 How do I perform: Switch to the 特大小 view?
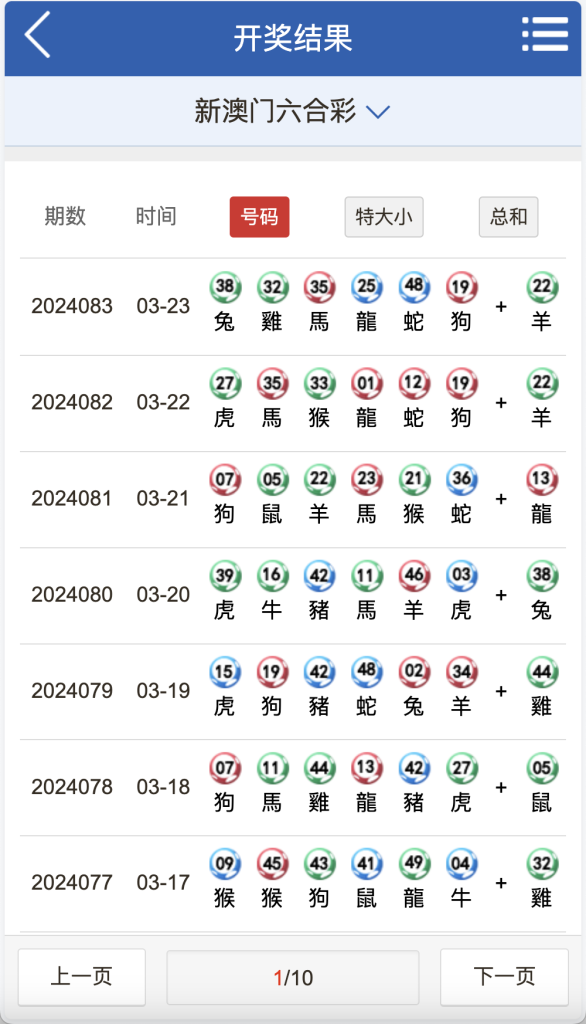[x=384, y=217]
